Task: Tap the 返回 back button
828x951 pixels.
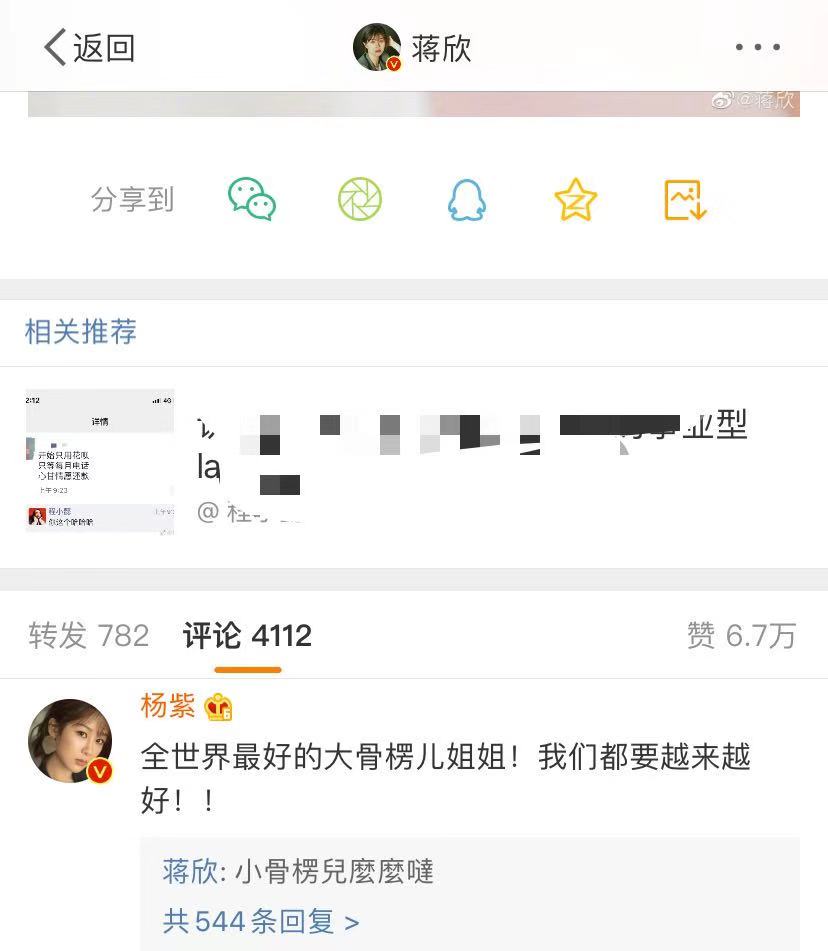Action: coord(88,47)
